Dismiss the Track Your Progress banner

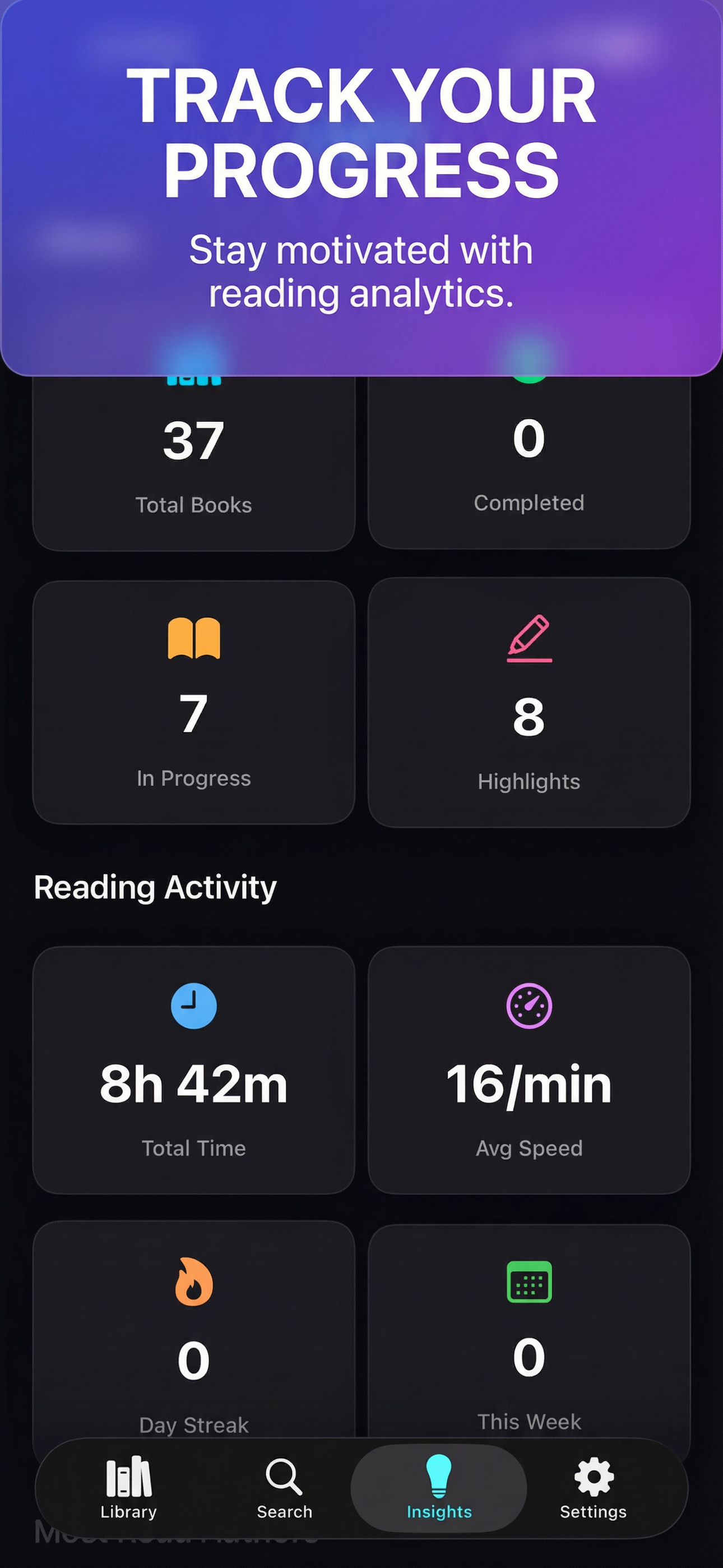point(361,183)
